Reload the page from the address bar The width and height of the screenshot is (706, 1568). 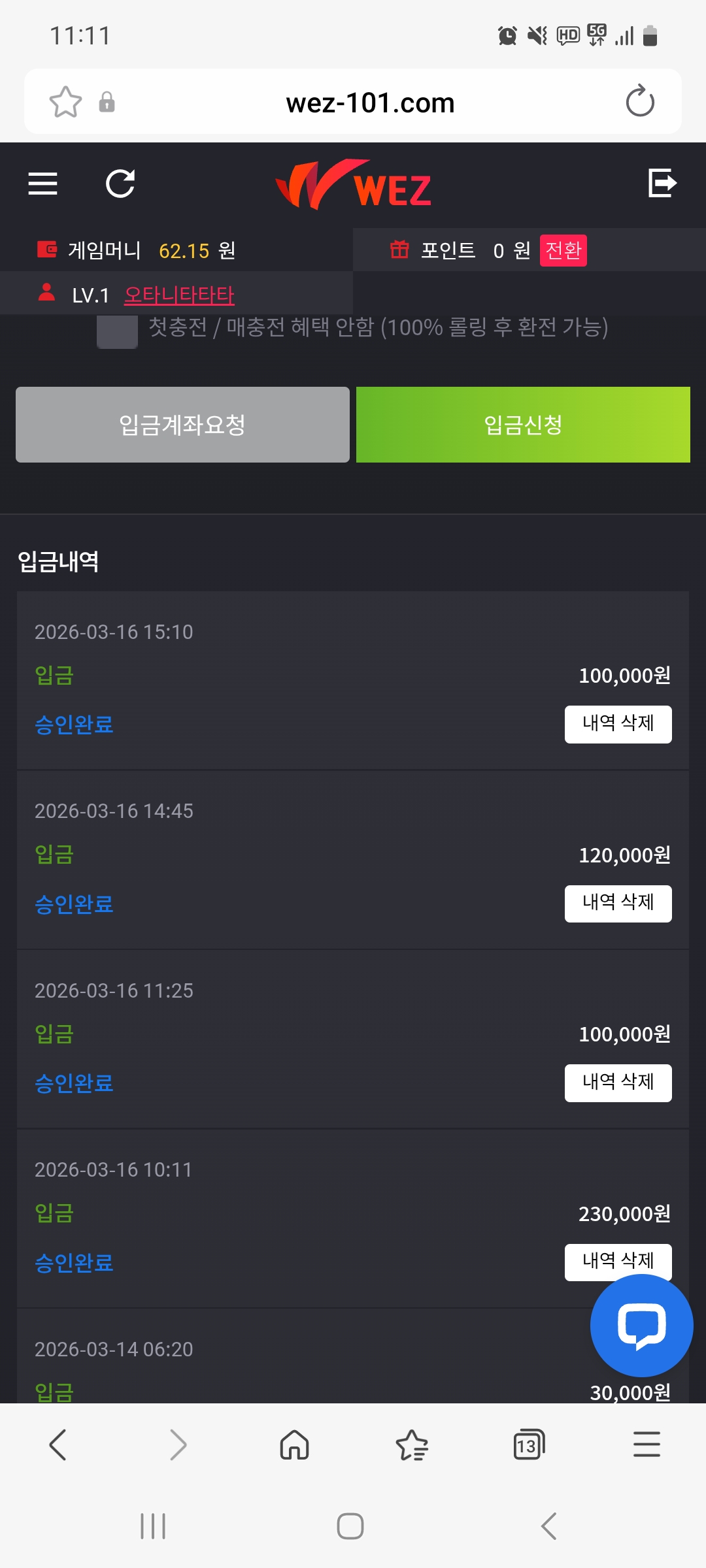click(640, 102)
